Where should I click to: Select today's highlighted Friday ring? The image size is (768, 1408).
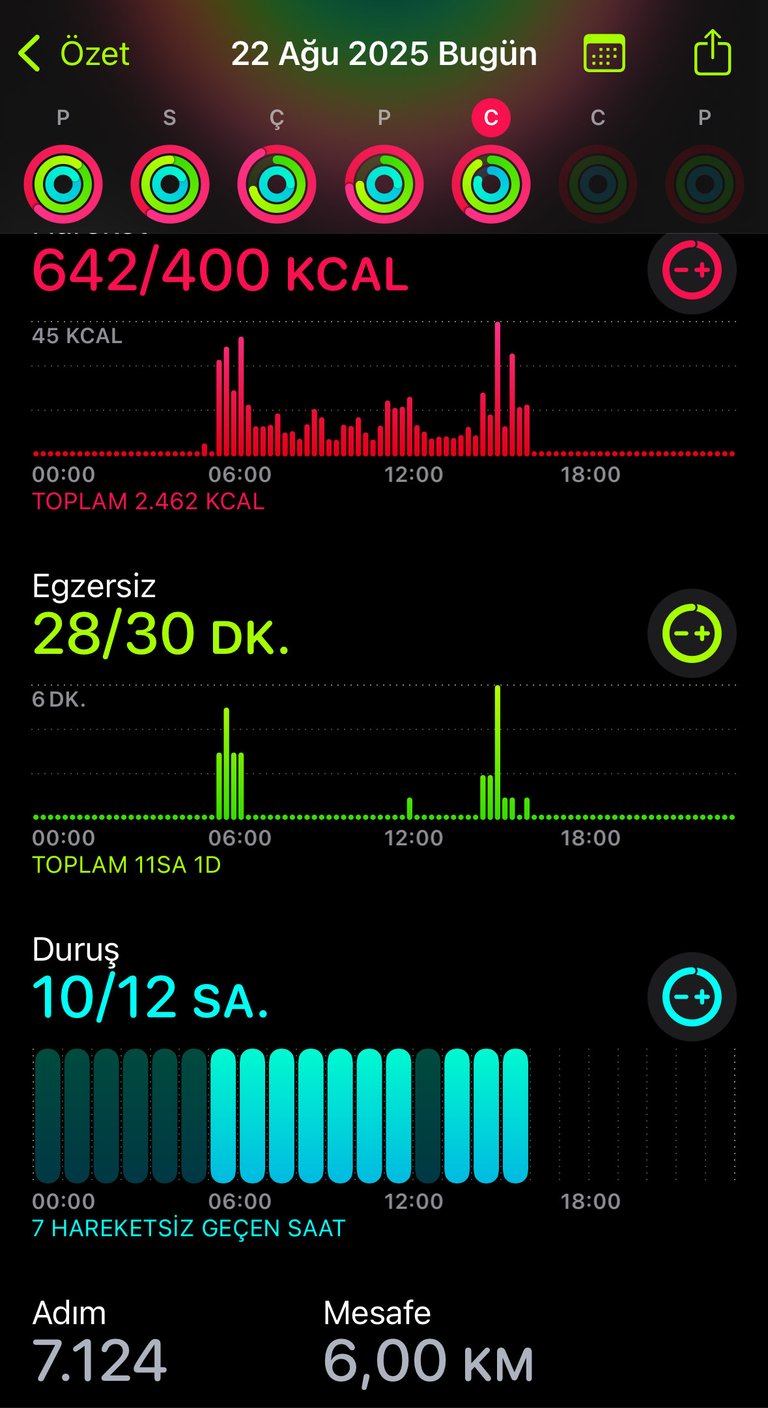[491, 185]
